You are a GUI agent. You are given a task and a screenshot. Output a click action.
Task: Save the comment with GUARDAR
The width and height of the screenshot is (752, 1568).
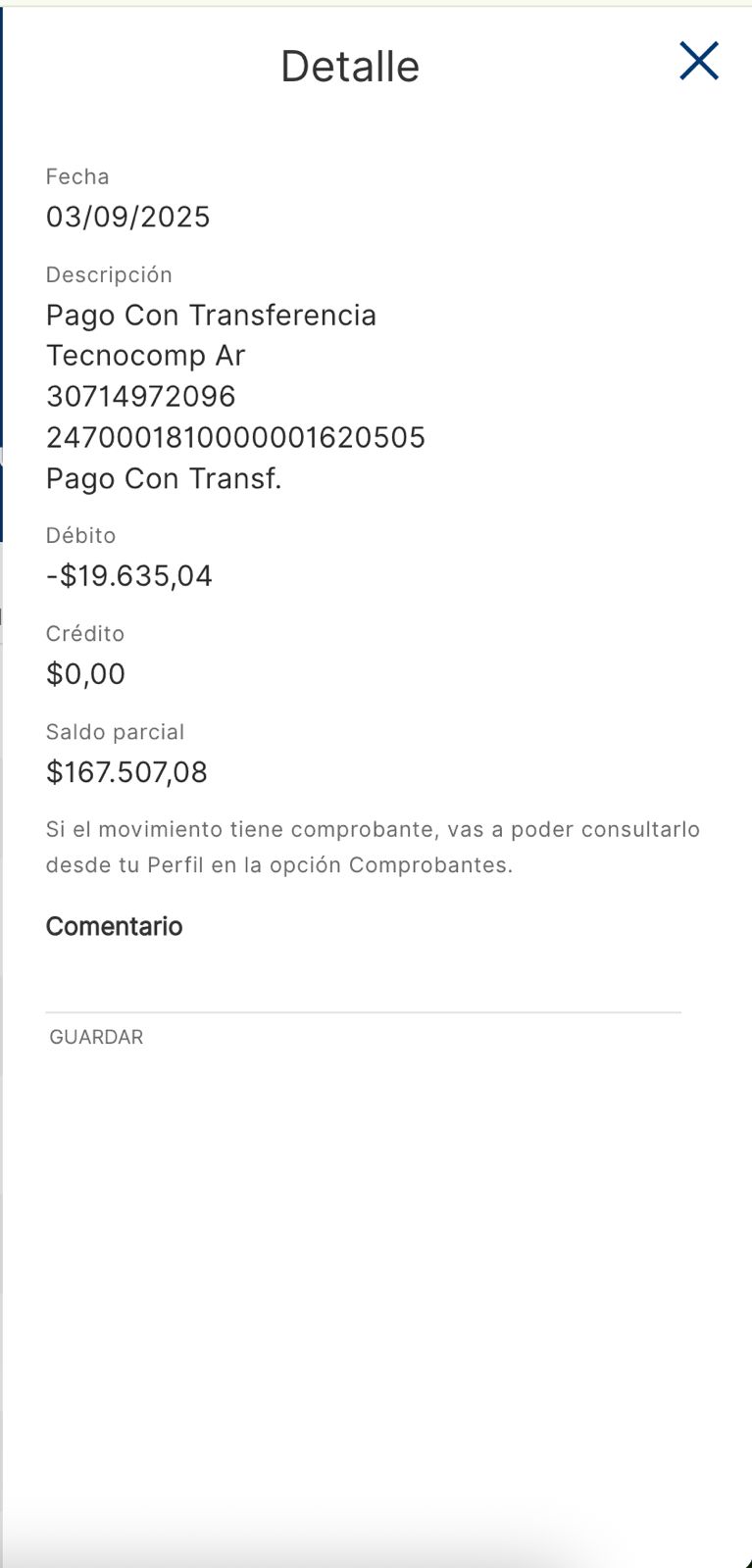[x=96, y=1037]
